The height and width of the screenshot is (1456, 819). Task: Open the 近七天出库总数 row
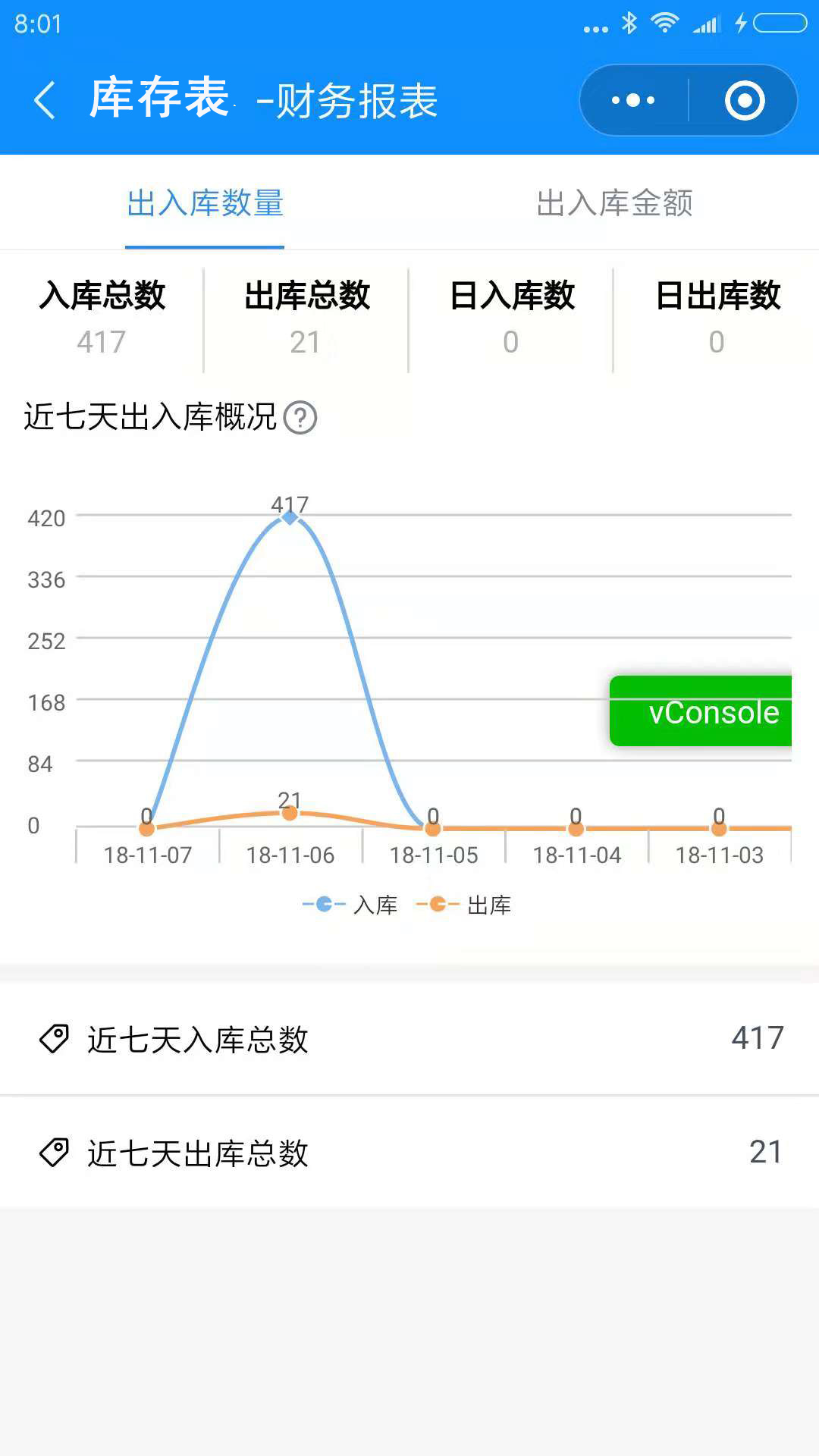tap(409, 1153)
